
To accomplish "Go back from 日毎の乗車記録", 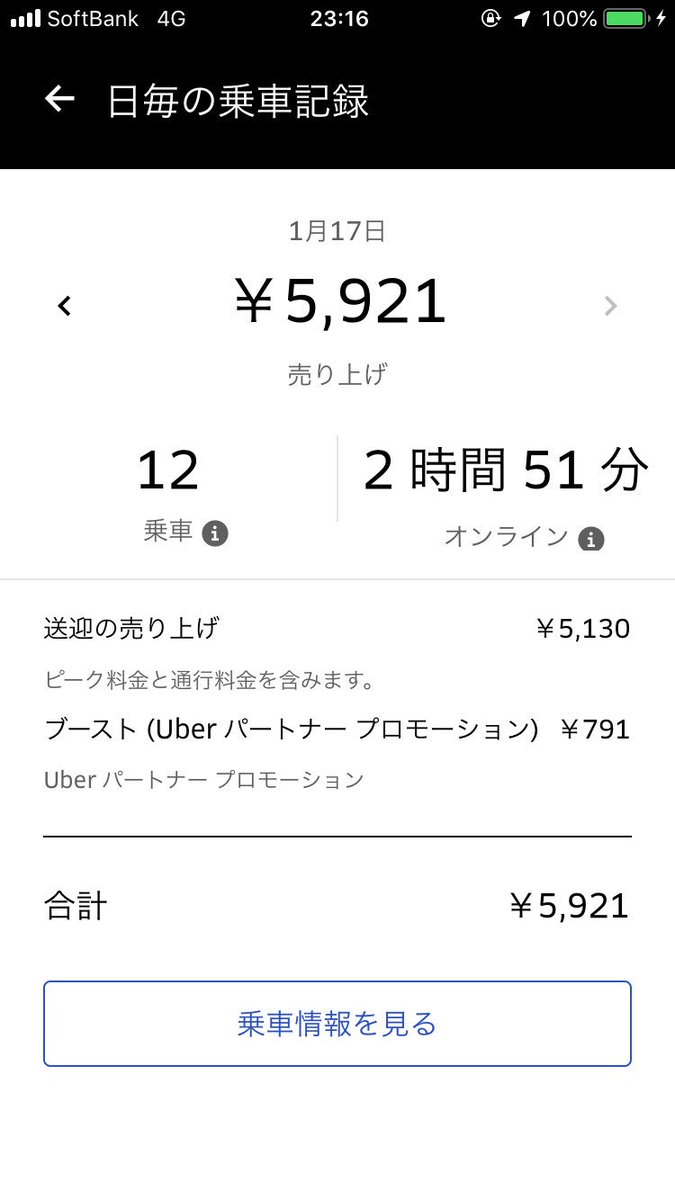I will click(60, 99).
